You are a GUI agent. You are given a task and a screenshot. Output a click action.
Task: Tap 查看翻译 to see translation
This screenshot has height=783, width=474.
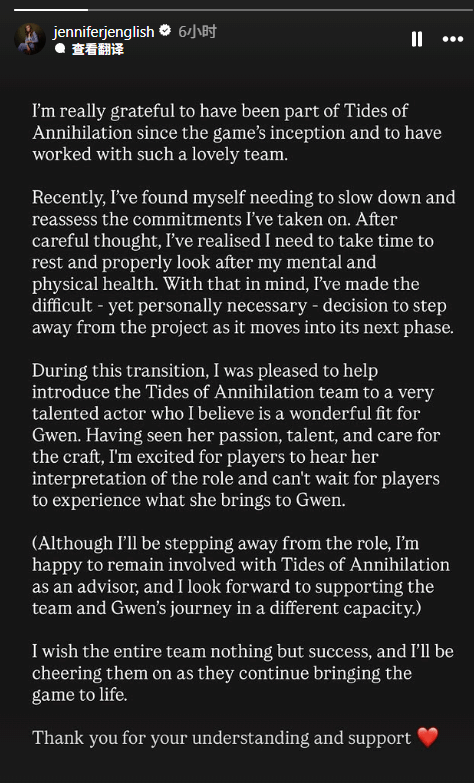pyautogui.click(x=97, y=49)
